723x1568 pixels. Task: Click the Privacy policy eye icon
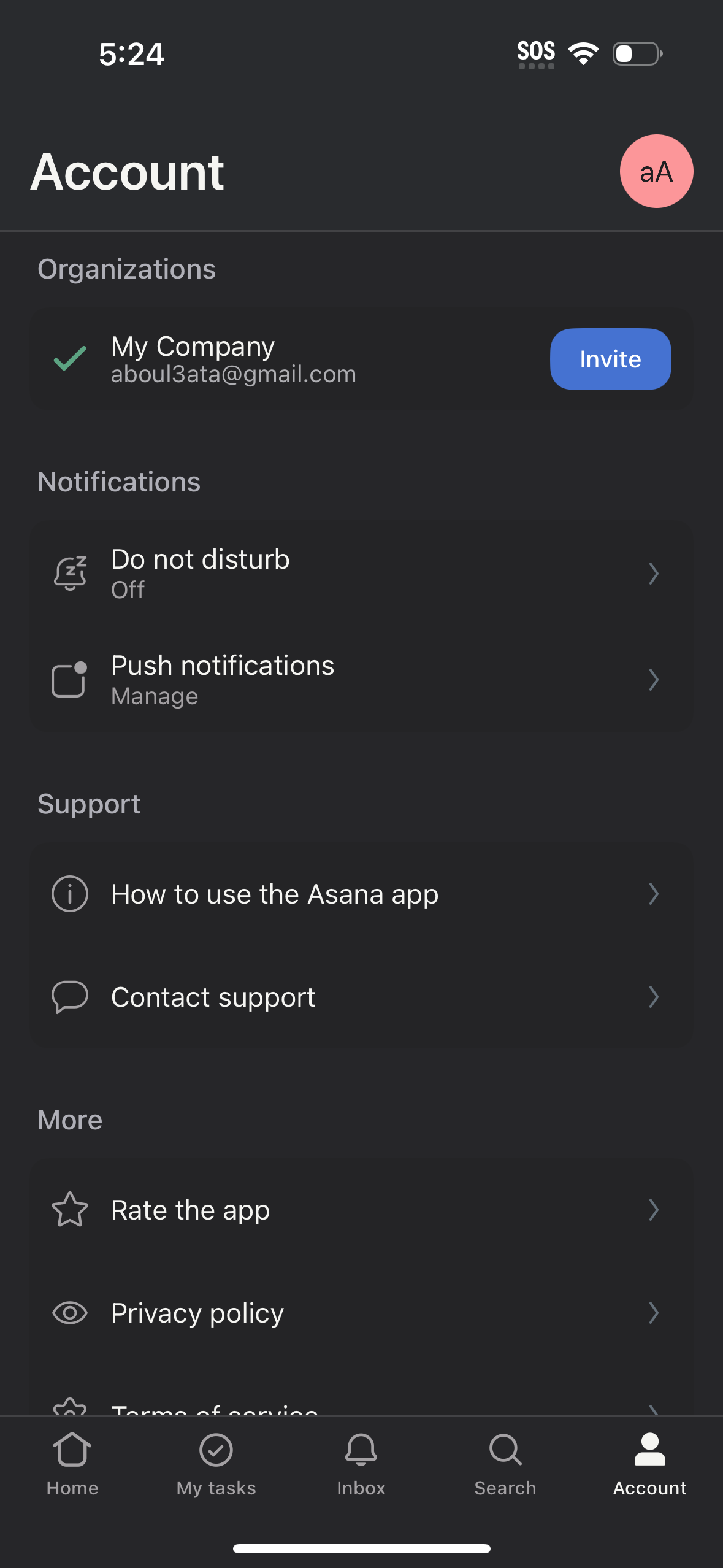69,1312
